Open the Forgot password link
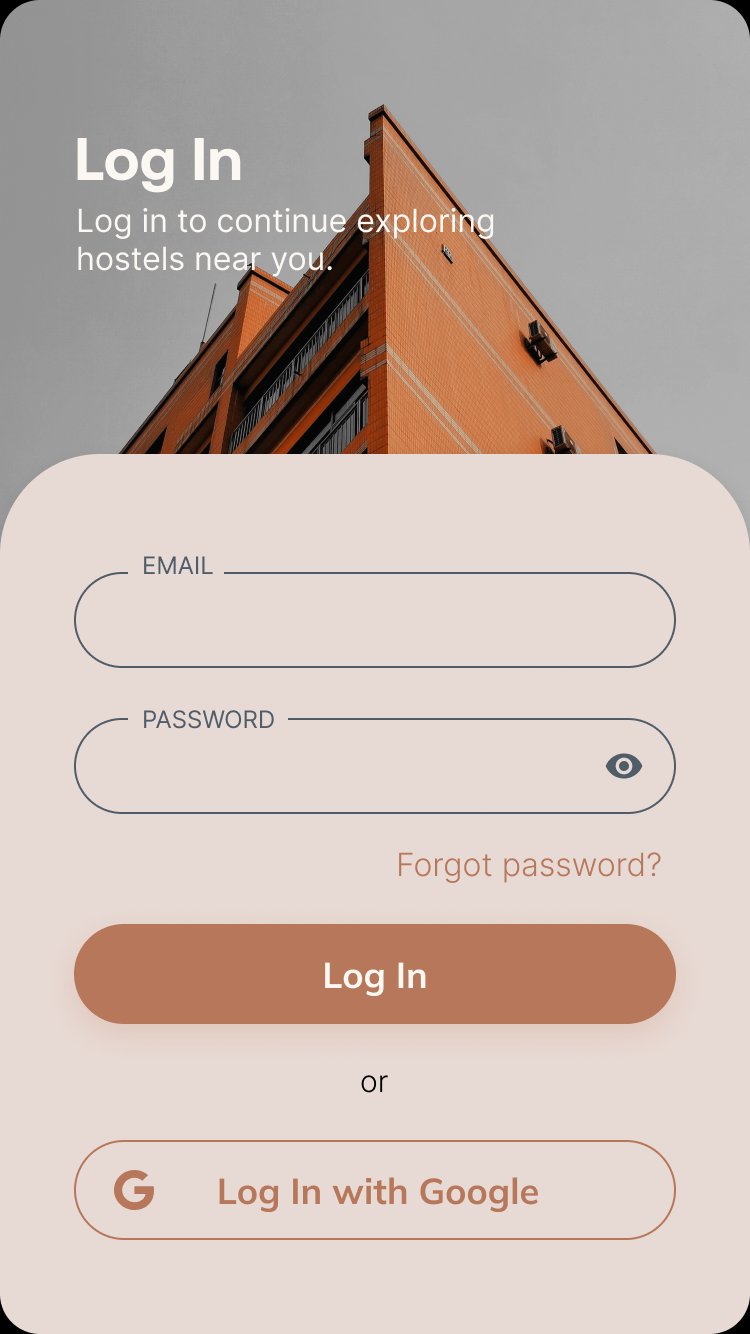Viewport: 750px width, 1334px height. pos(529,865)
